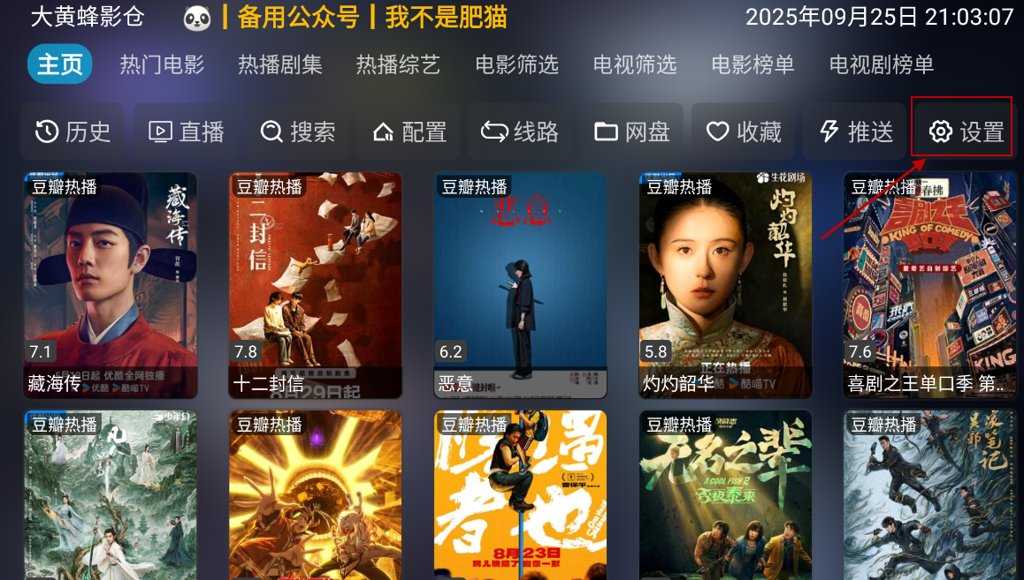Open the 藏海传 poster

(110, 285)
